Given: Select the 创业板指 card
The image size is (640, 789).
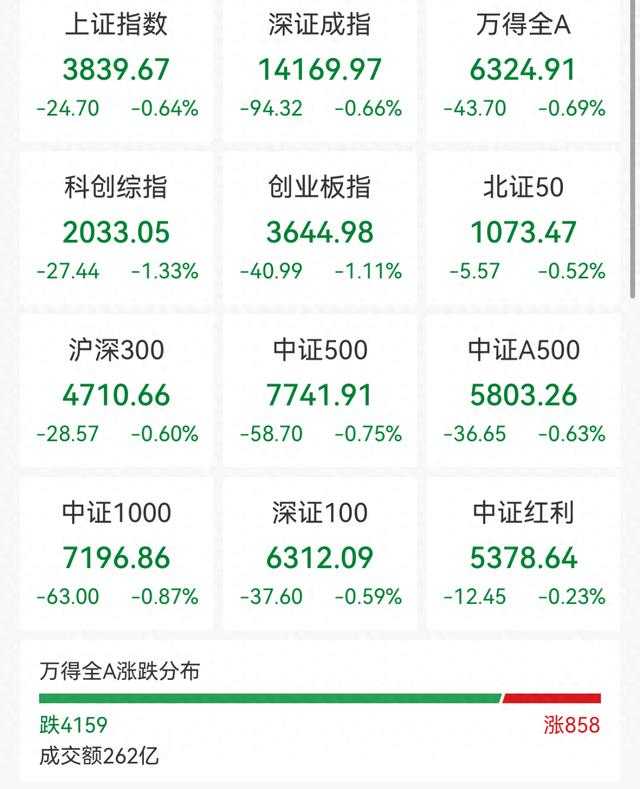Looking at the screenshot, I should click(x=320, y=227).
